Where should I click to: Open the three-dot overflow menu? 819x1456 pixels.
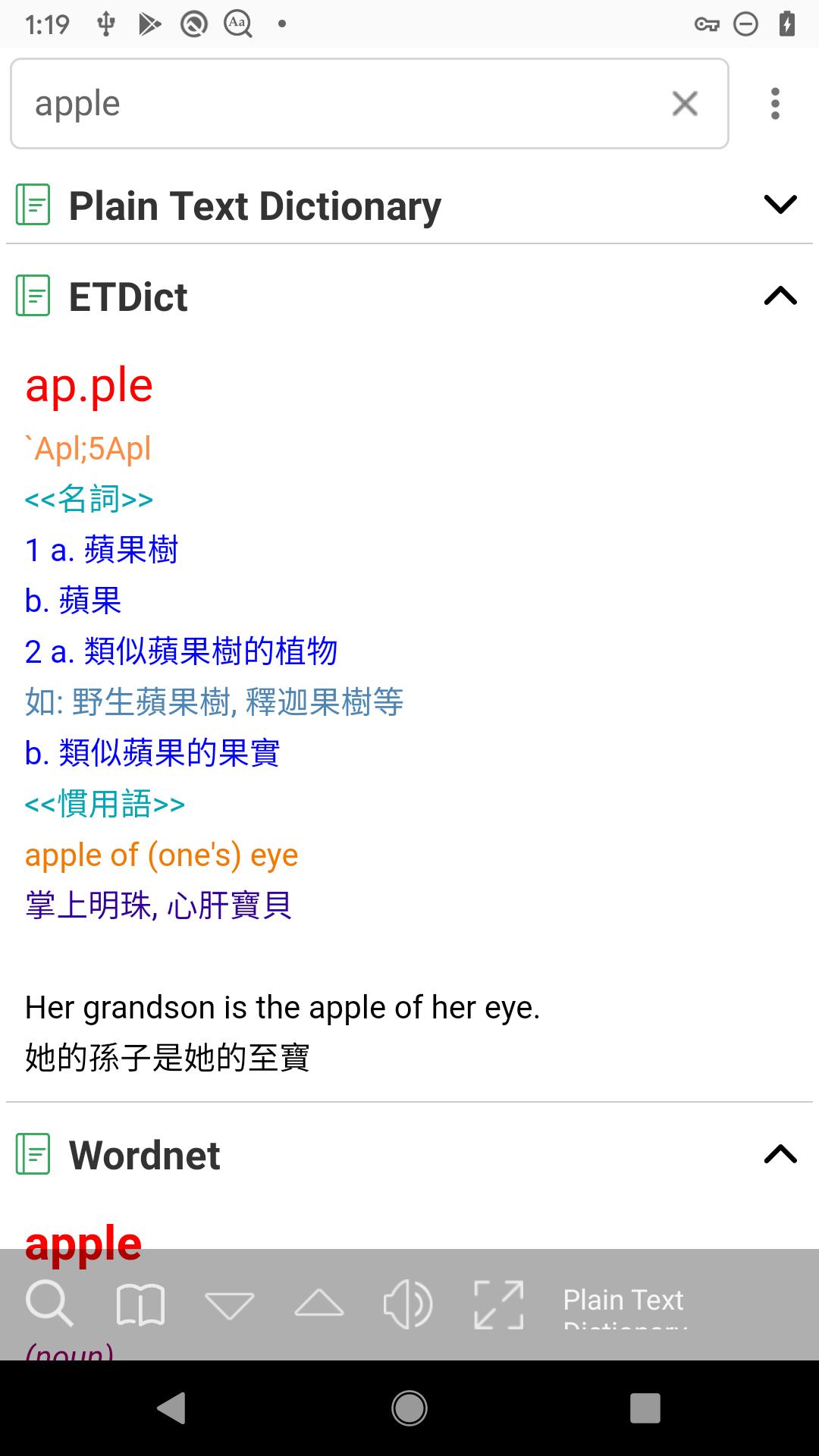(775, 104)
